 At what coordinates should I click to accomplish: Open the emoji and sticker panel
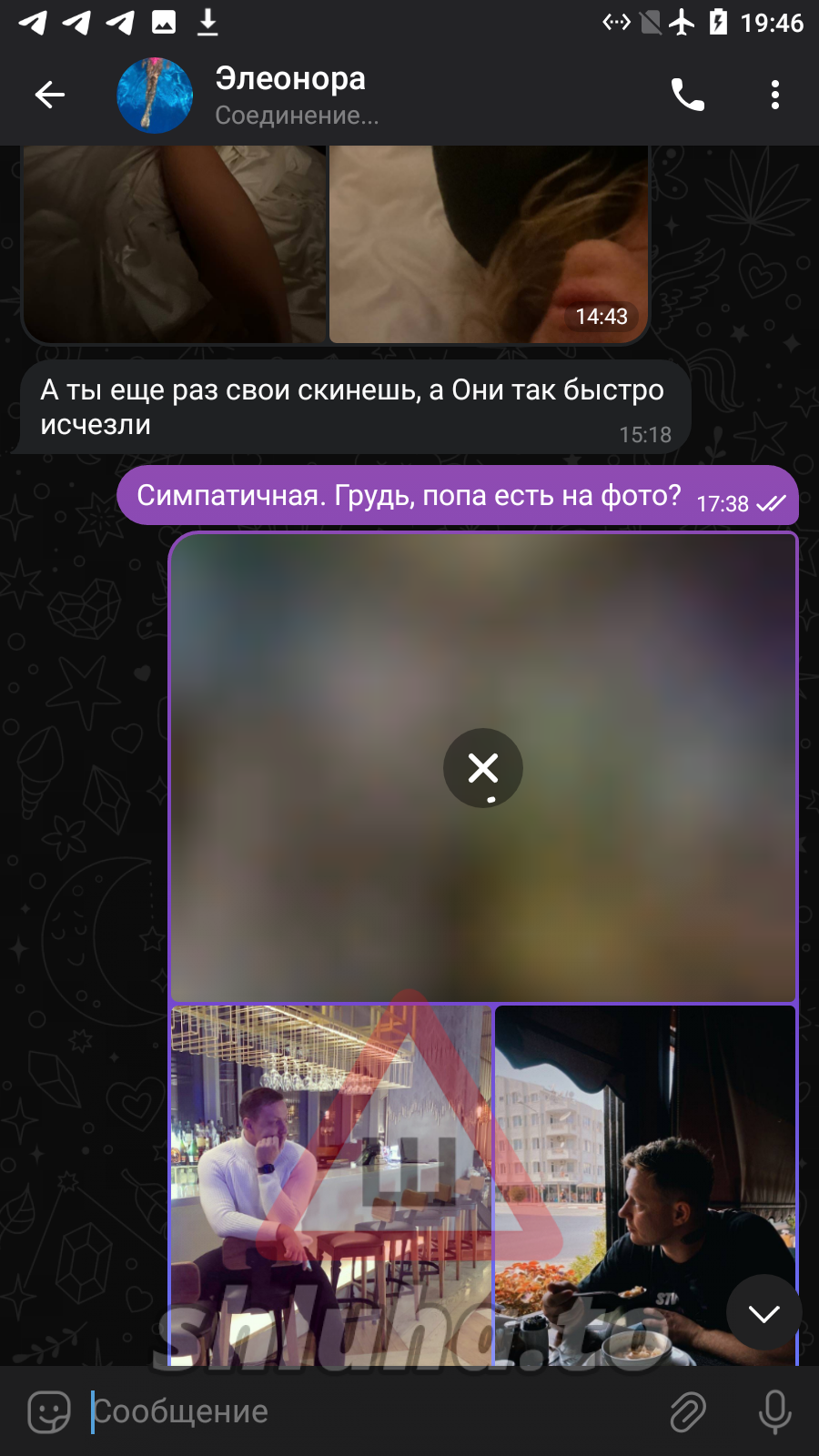click(x=49, y=1411)
